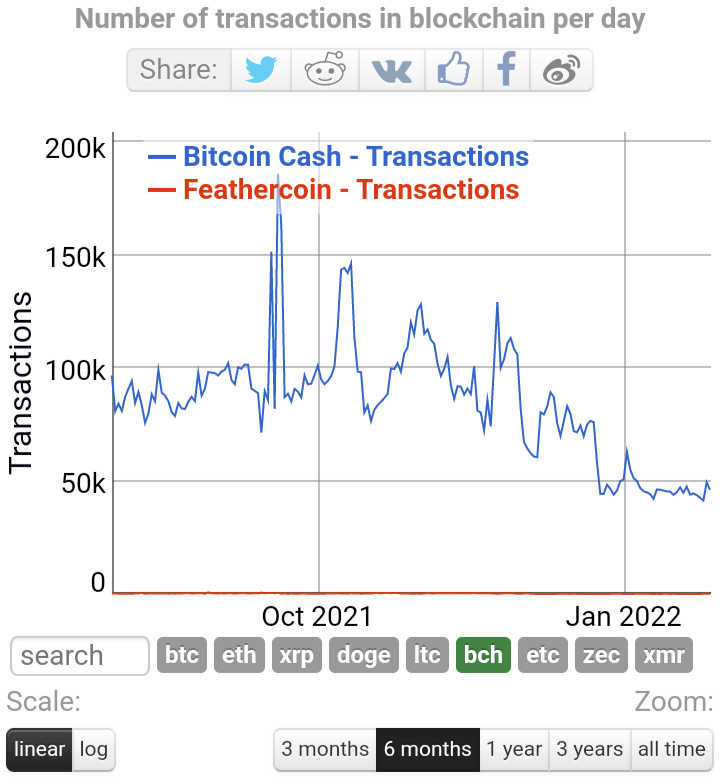Screen dimensions: 720x782
Task: Select the ltc coin chip
Action: [x=427, y=655]
